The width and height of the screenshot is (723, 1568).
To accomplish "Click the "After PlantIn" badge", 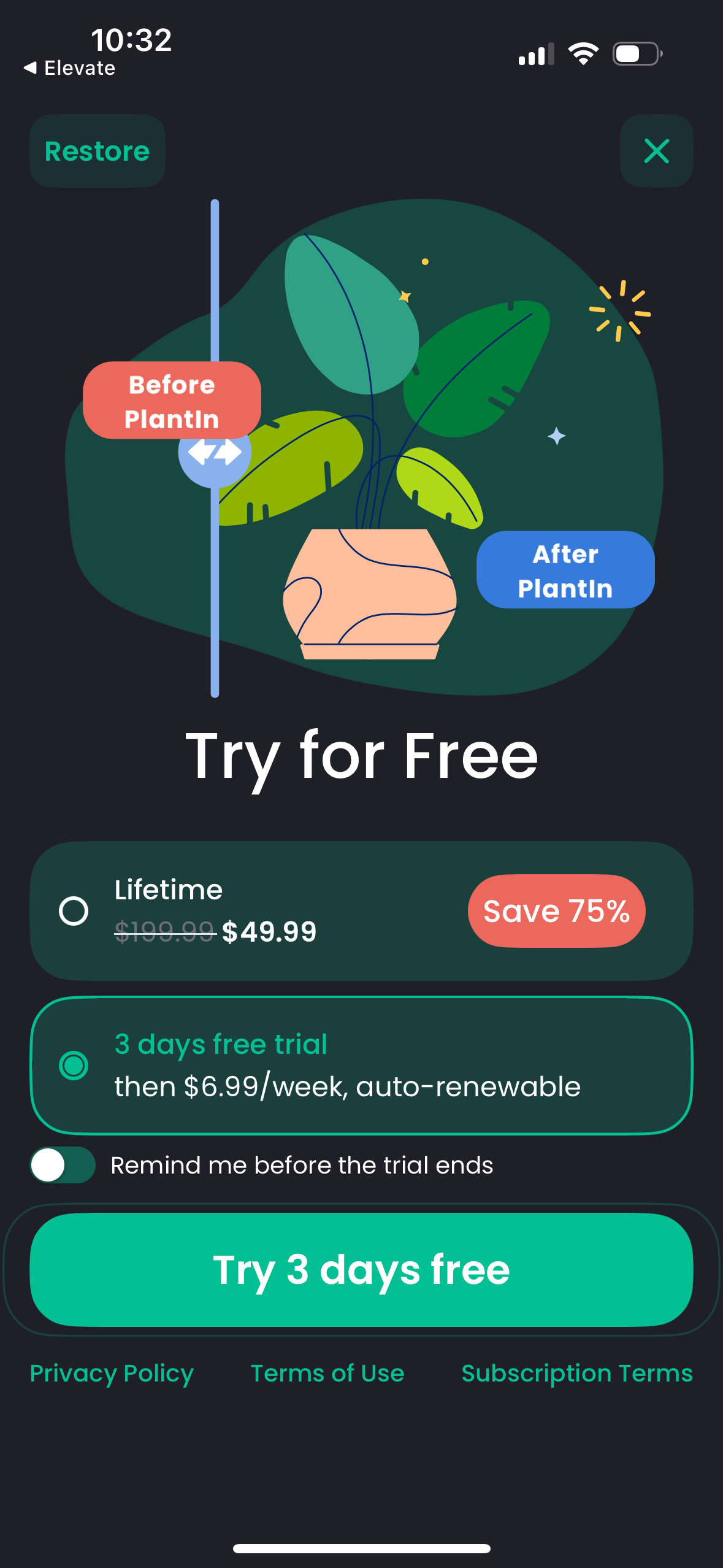I will (564, 571).
